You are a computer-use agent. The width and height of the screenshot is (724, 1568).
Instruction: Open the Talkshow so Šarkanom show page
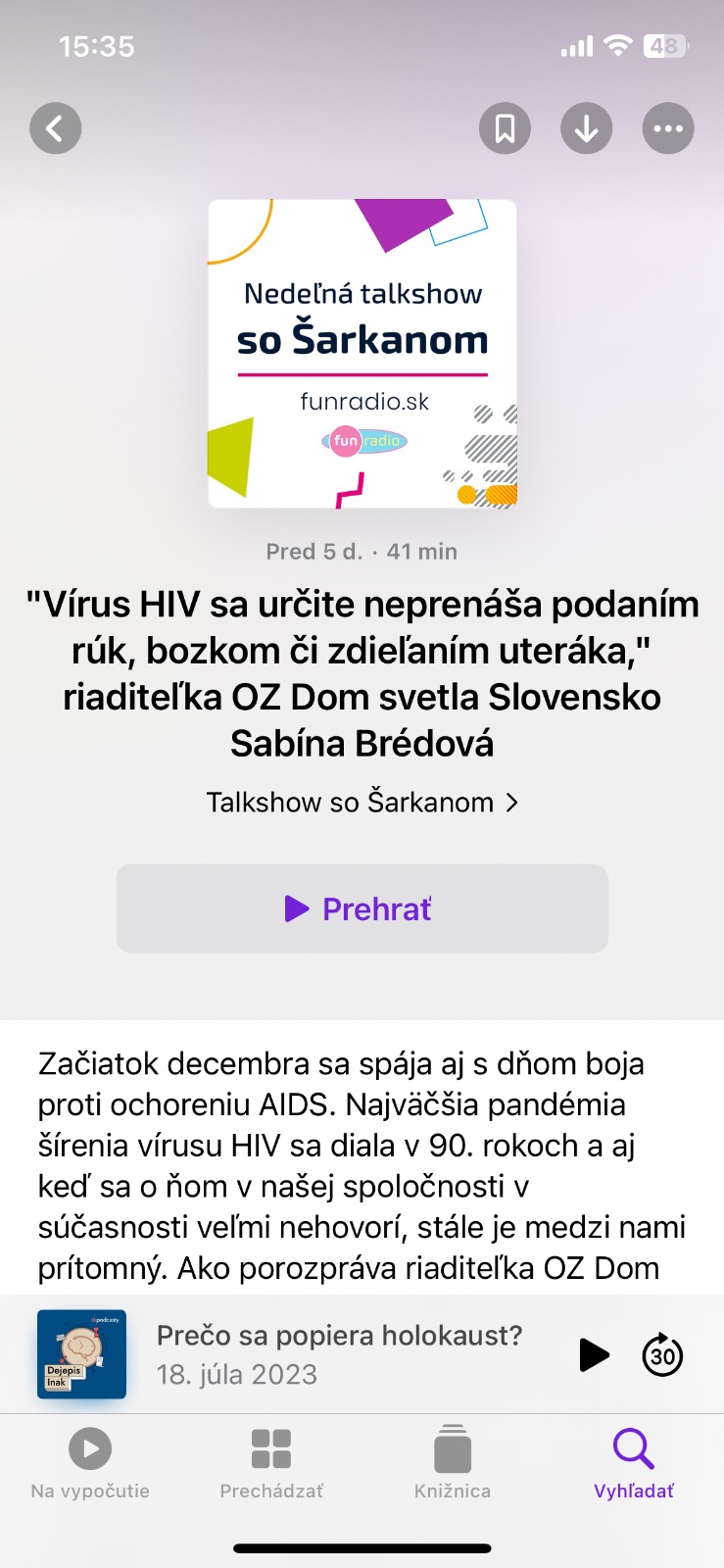[362, 803]
